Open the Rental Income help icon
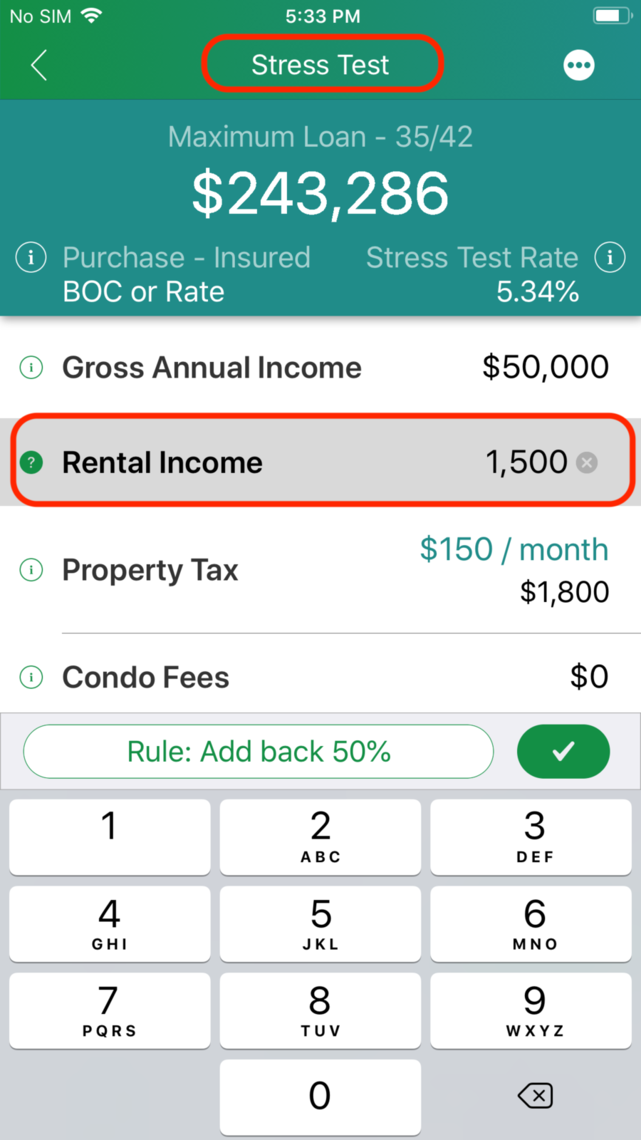Image resolution: width=641 pixels, height=1140 pixels. point(31,462)
